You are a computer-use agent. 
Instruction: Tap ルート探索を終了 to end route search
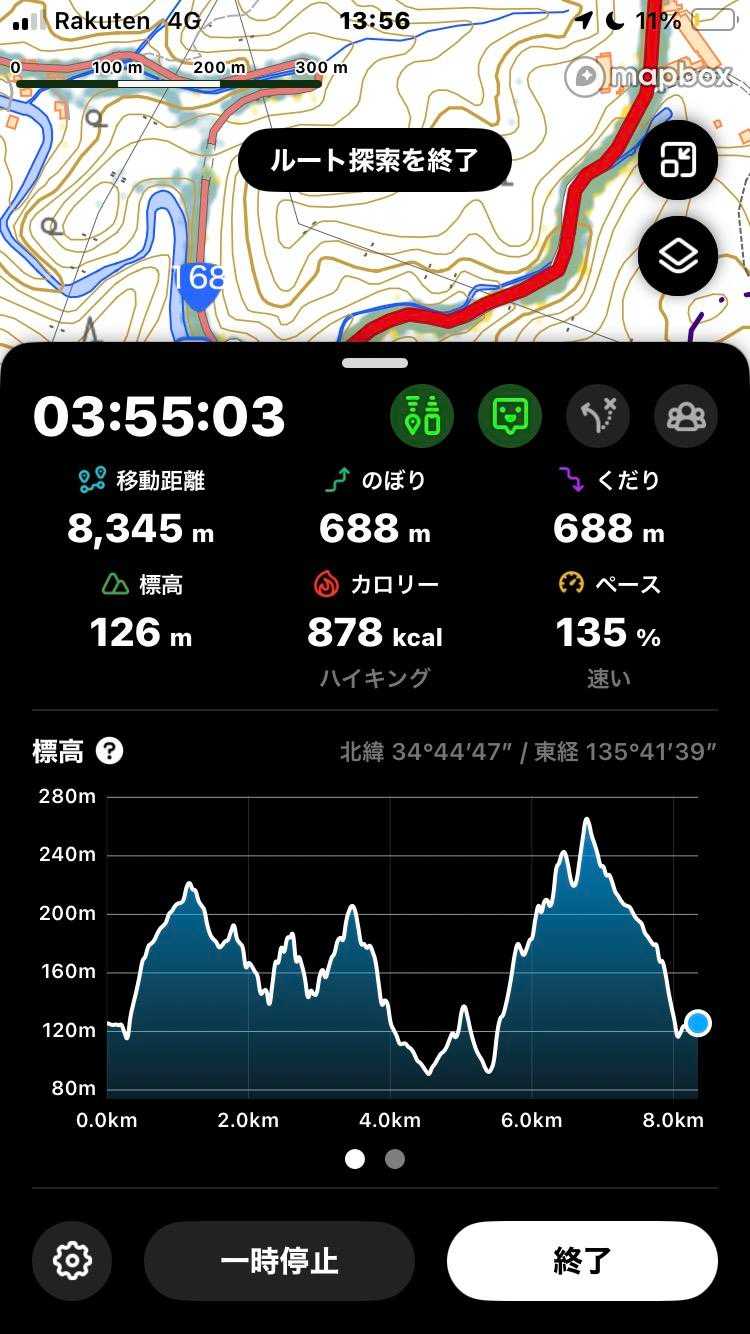click(x=375, y=160)
